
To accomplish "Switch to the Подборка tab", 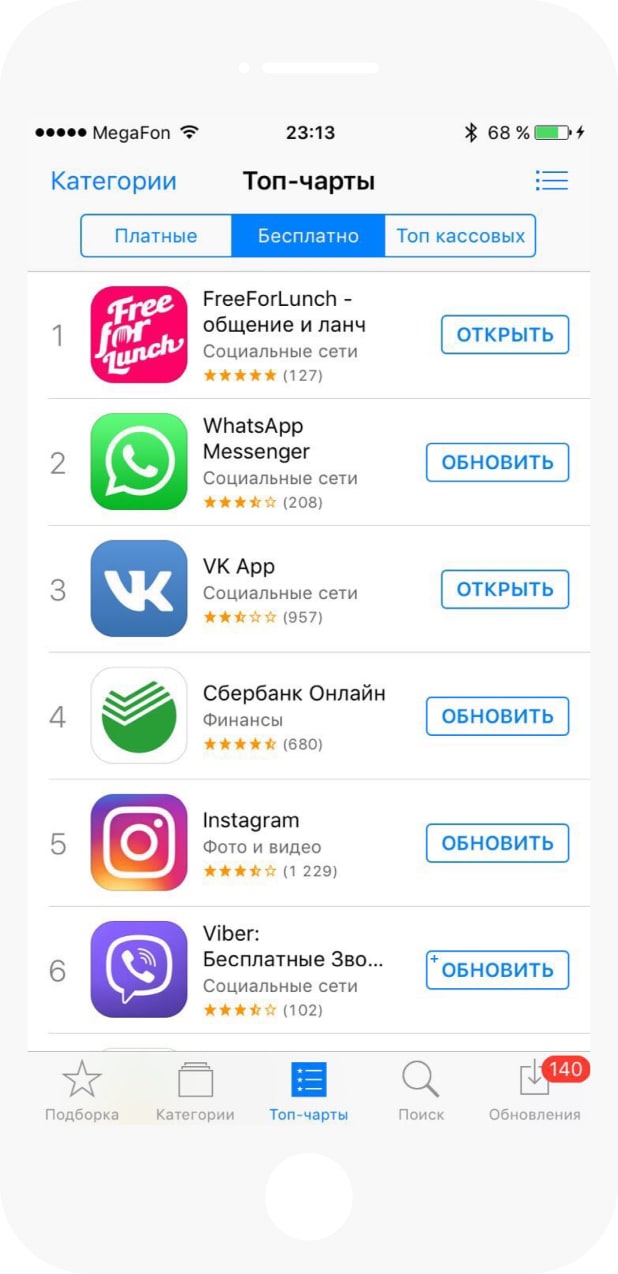I will 82,1092.
